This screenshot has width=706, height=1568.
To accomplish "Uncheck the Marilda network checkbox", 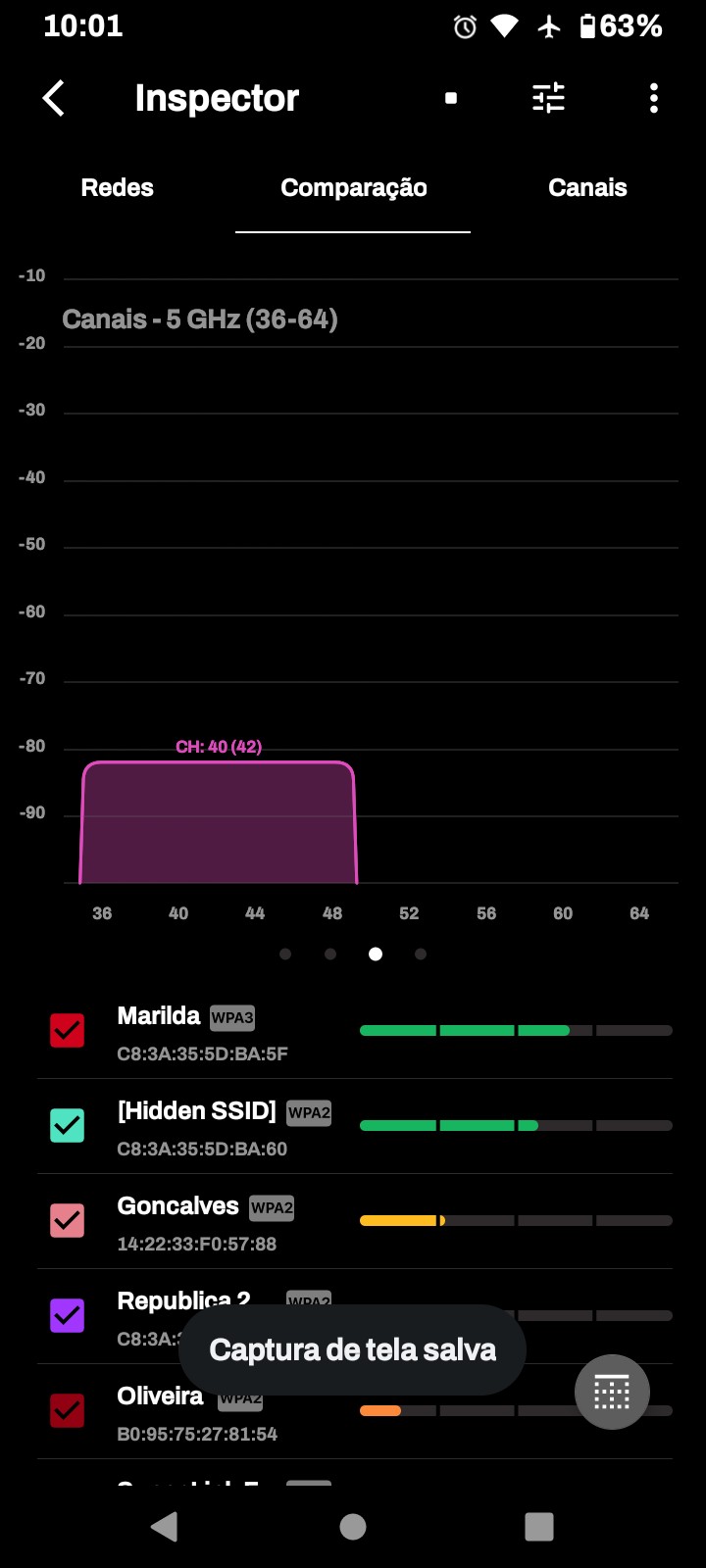I will pos(68,1031).
